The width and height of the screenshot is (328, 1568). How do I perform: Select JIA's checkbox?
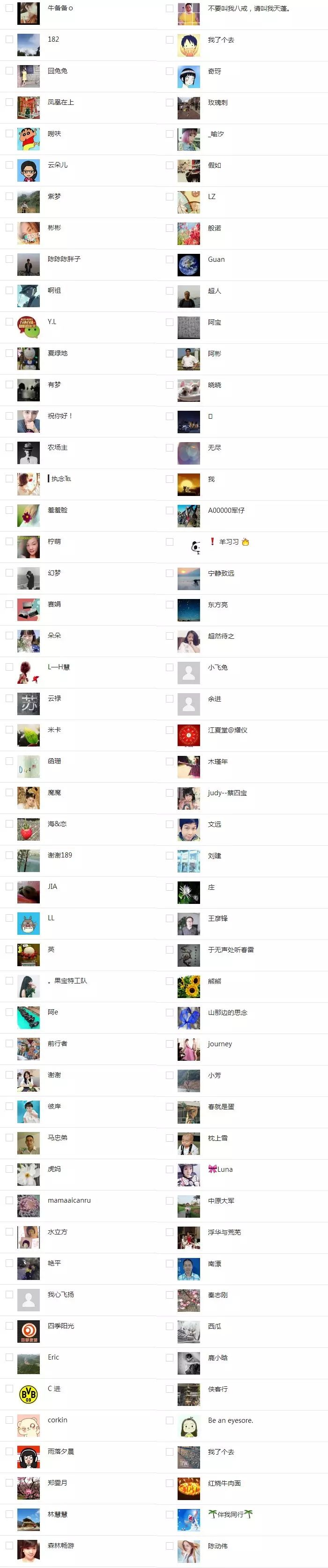tap(9, 886)
